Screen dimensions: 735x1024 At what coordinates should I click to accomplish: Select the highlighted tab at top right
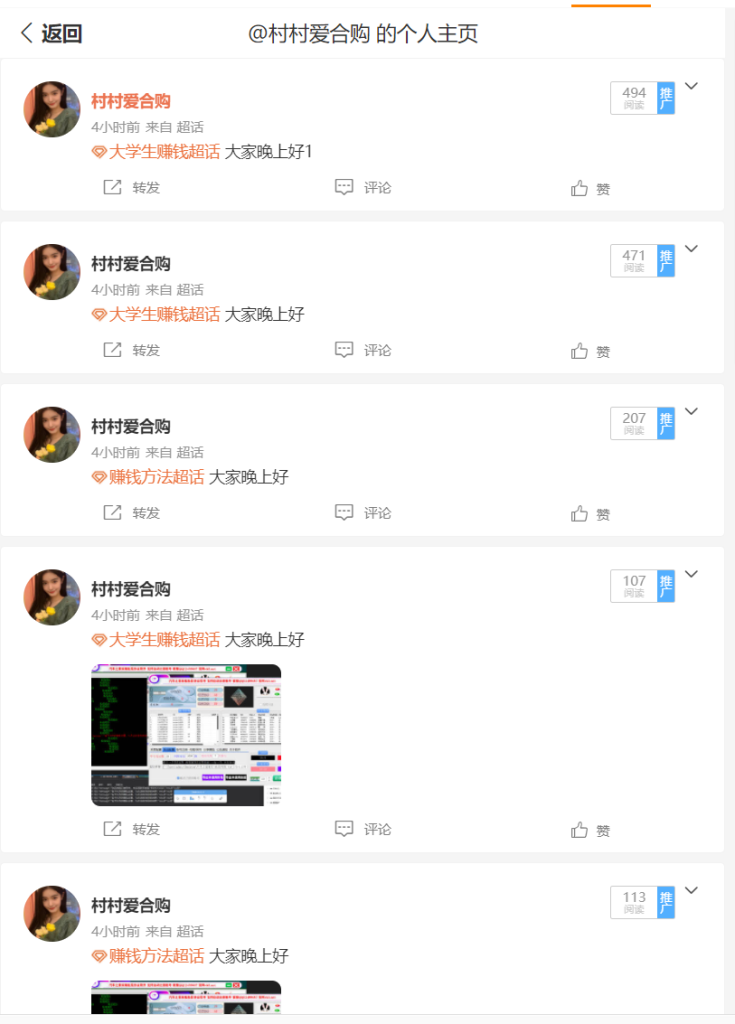click(611, 4)
